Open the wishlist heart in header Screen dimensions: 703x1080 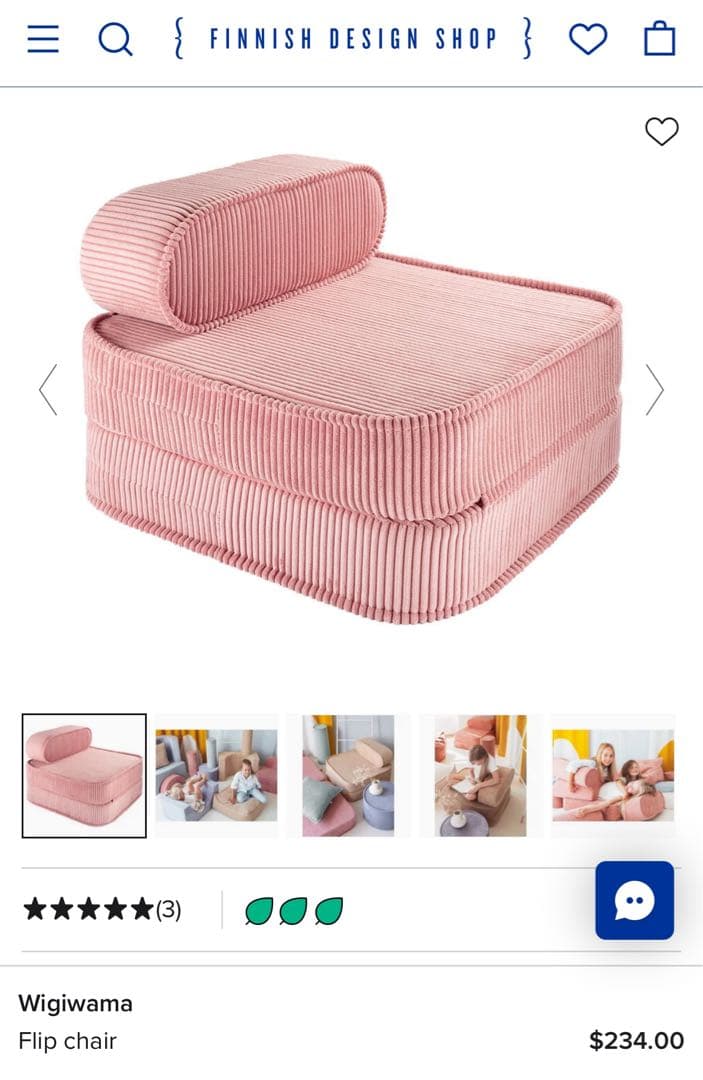[x=587, y=39]
